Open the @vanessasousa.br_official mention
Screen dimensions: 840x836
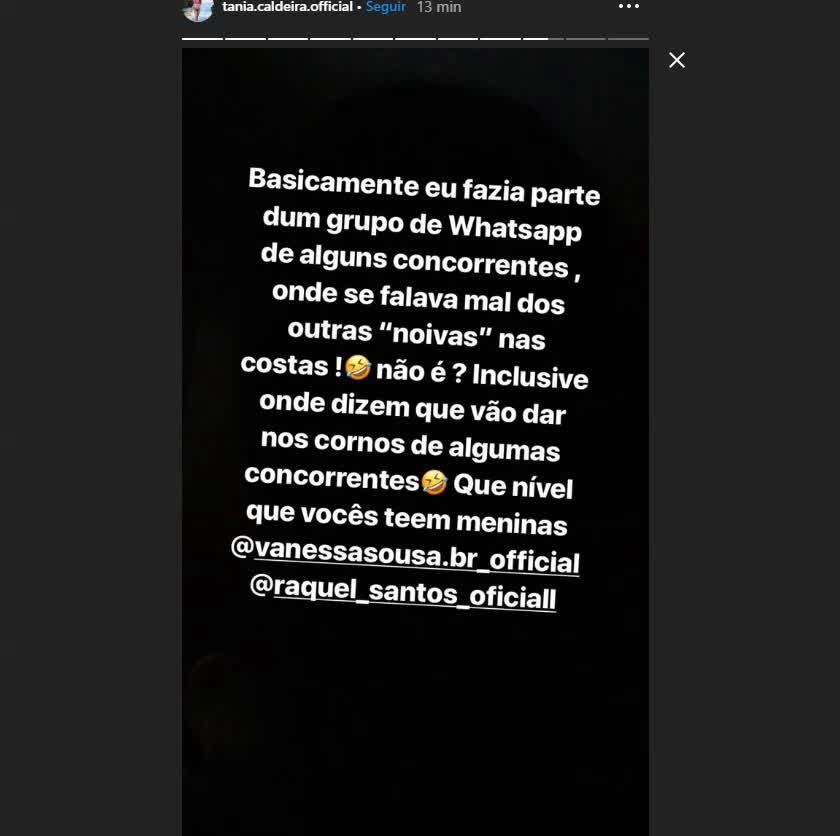tap(405, 556)
